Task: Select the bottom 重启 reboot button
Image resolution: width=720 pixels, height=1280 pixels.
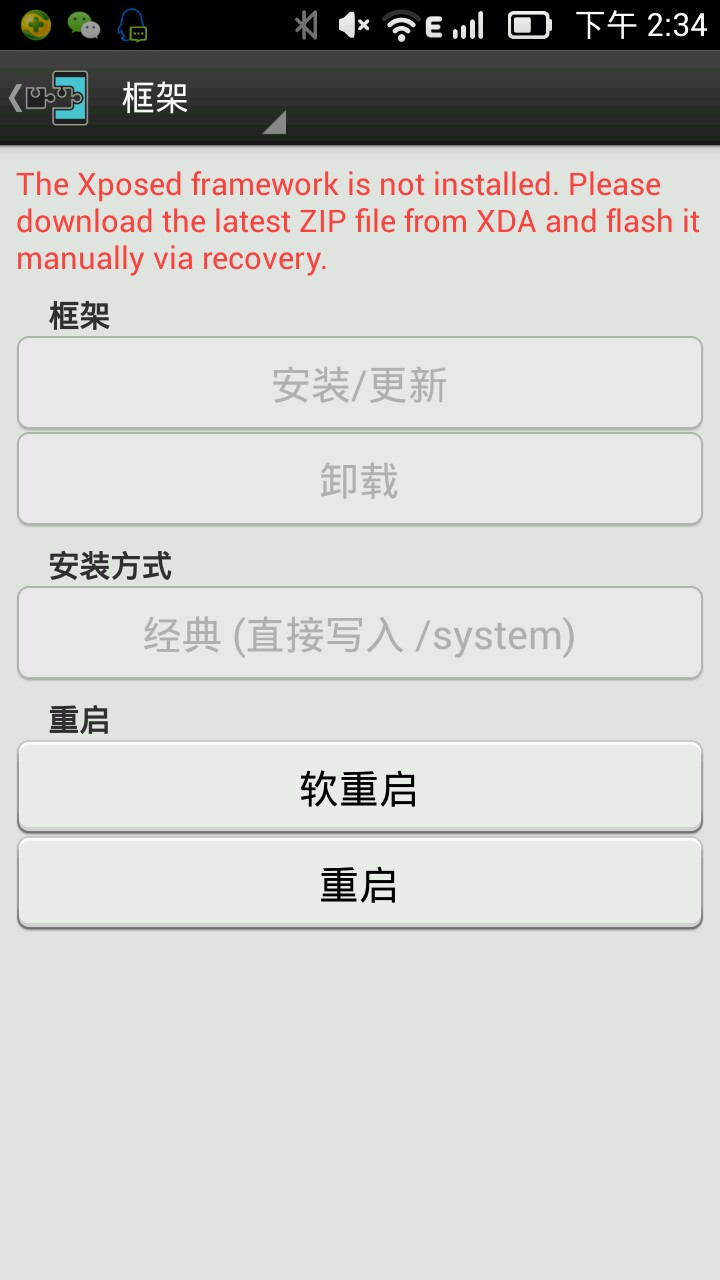Action: click(360, 884)
